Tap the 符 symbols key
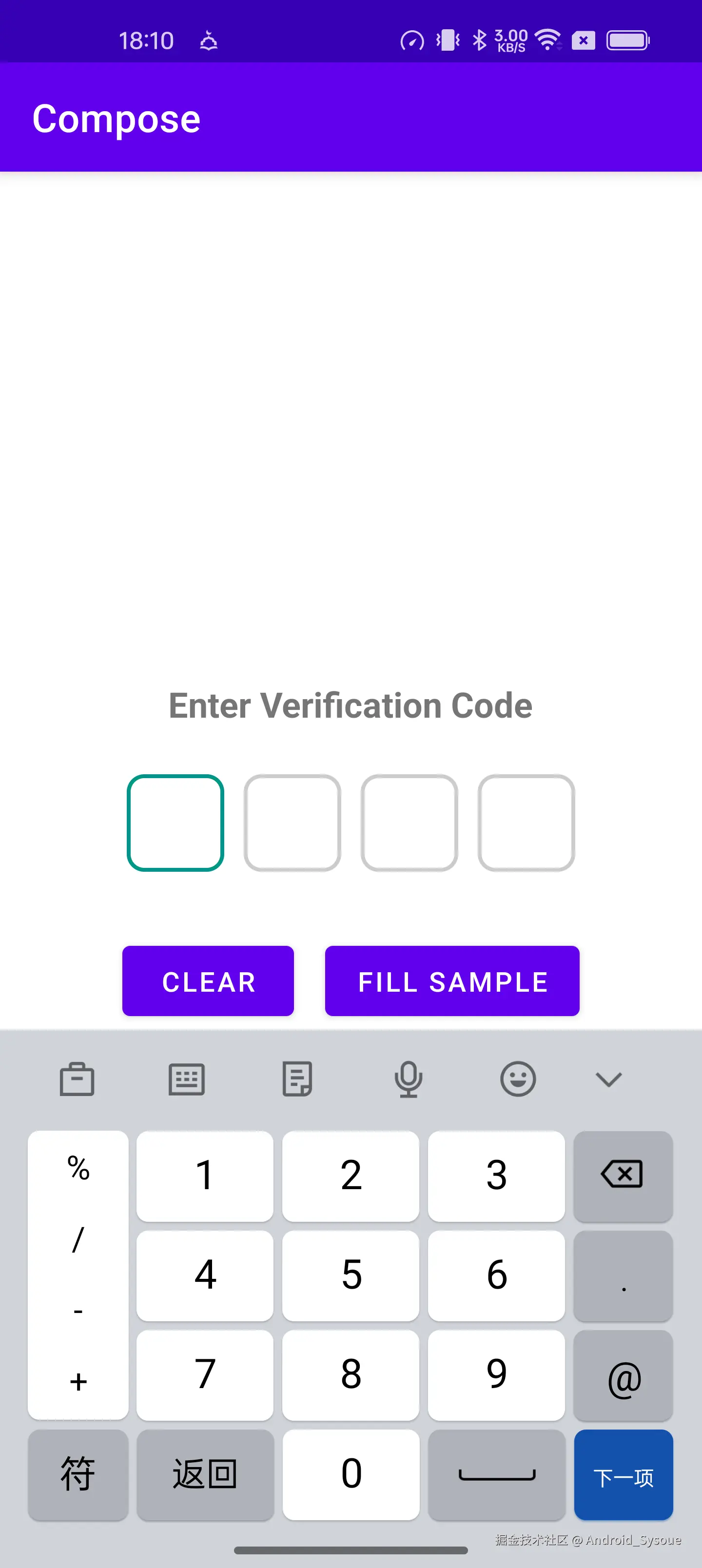Screen dimensions: 702x1568 78,1474
